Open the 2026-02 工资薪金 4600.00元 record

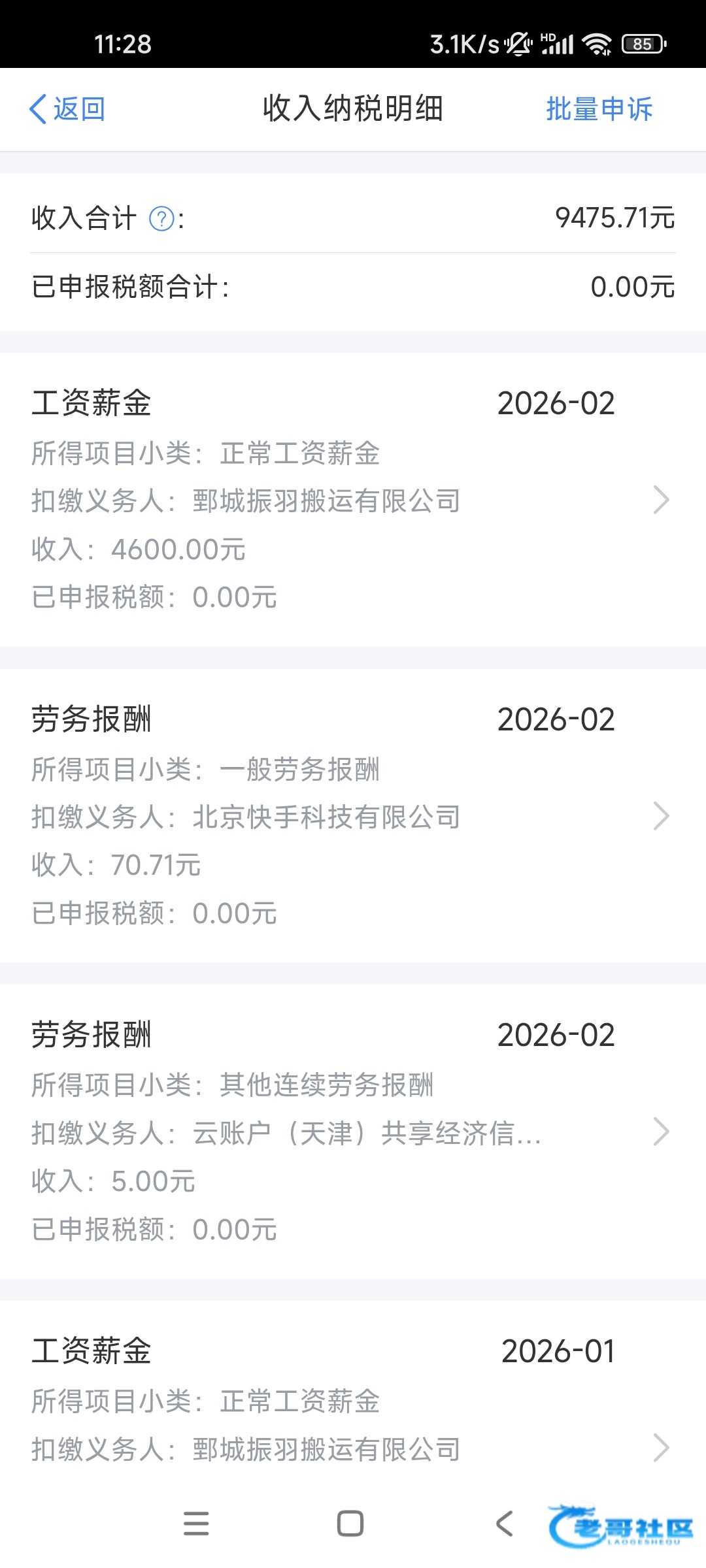[x=353, y=500]
